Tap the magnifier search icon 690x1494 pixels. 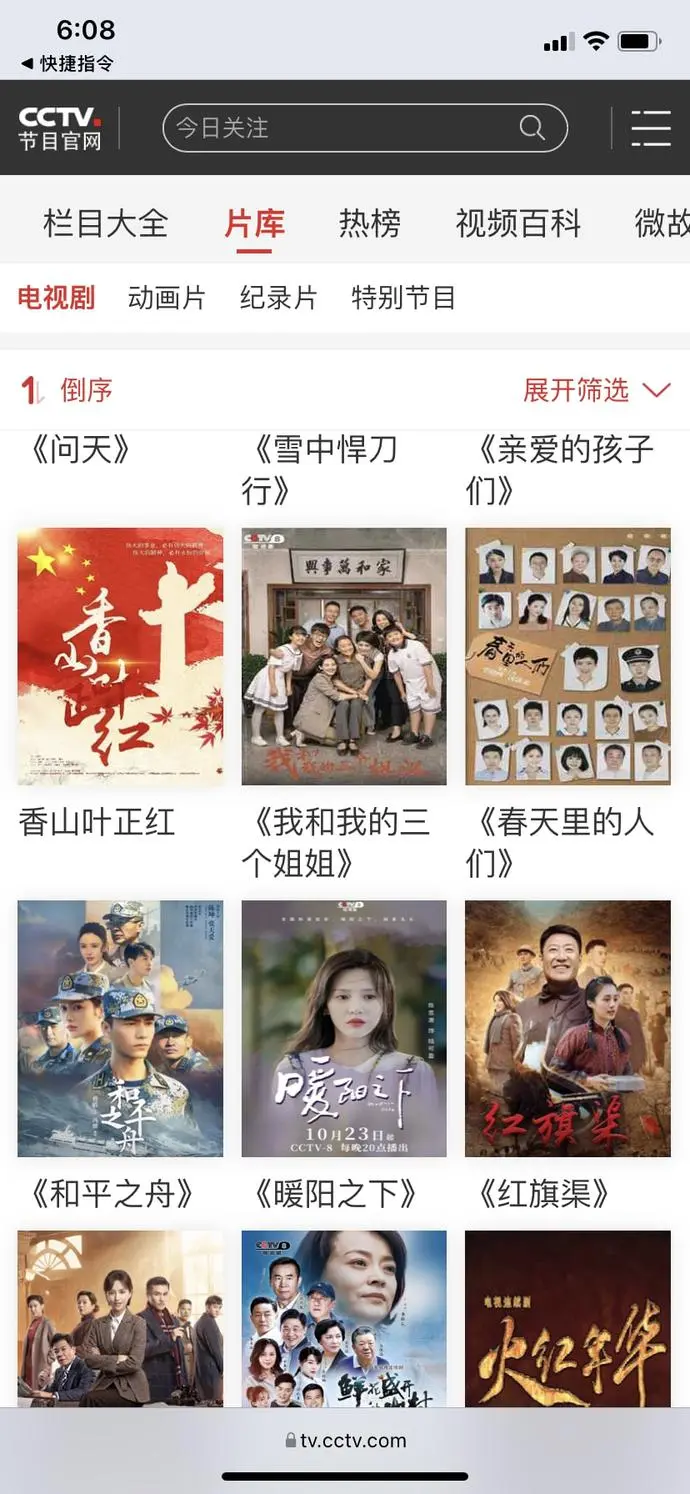click(x=532, y=128)
